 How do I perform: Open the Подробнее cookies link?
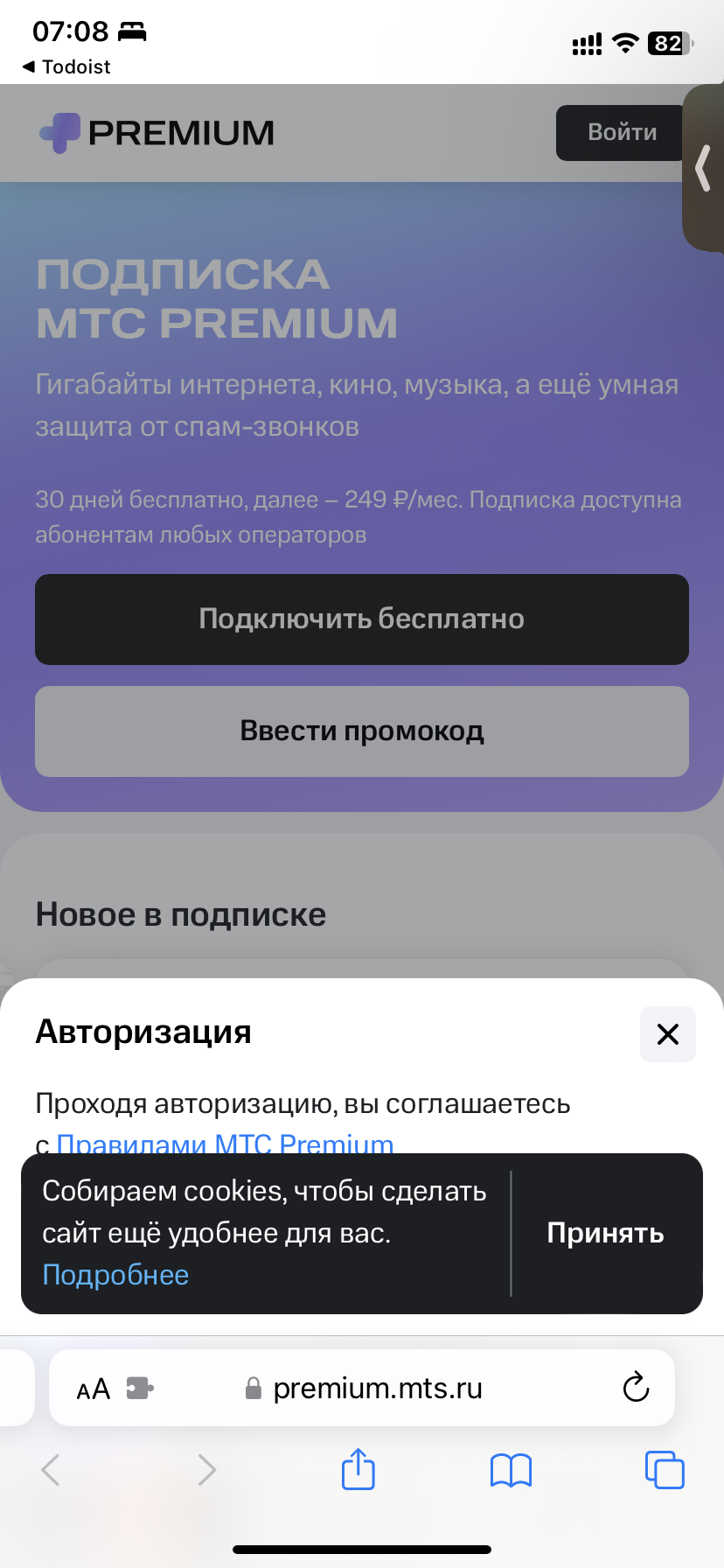coord(115,1275)
